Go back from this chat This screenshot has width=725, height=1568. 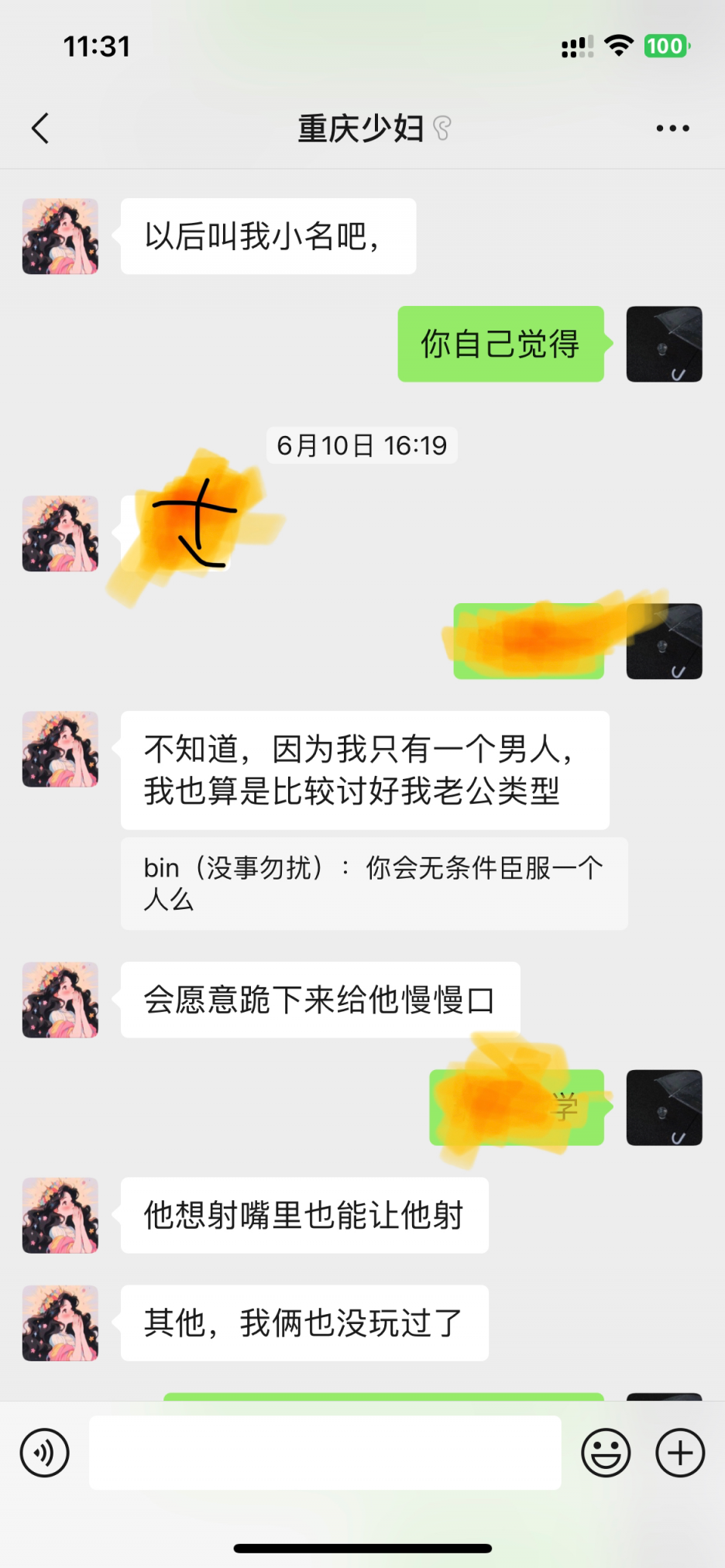[x=40, y=129]
